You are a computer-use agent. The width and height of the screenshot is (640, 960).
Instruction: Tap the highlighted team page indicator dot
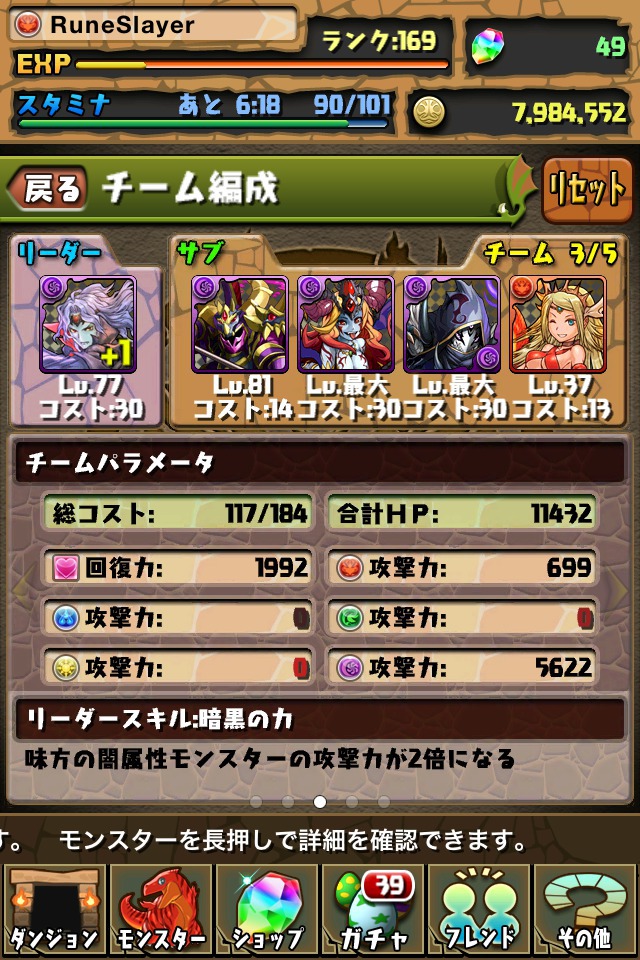[x=320, y=801]
